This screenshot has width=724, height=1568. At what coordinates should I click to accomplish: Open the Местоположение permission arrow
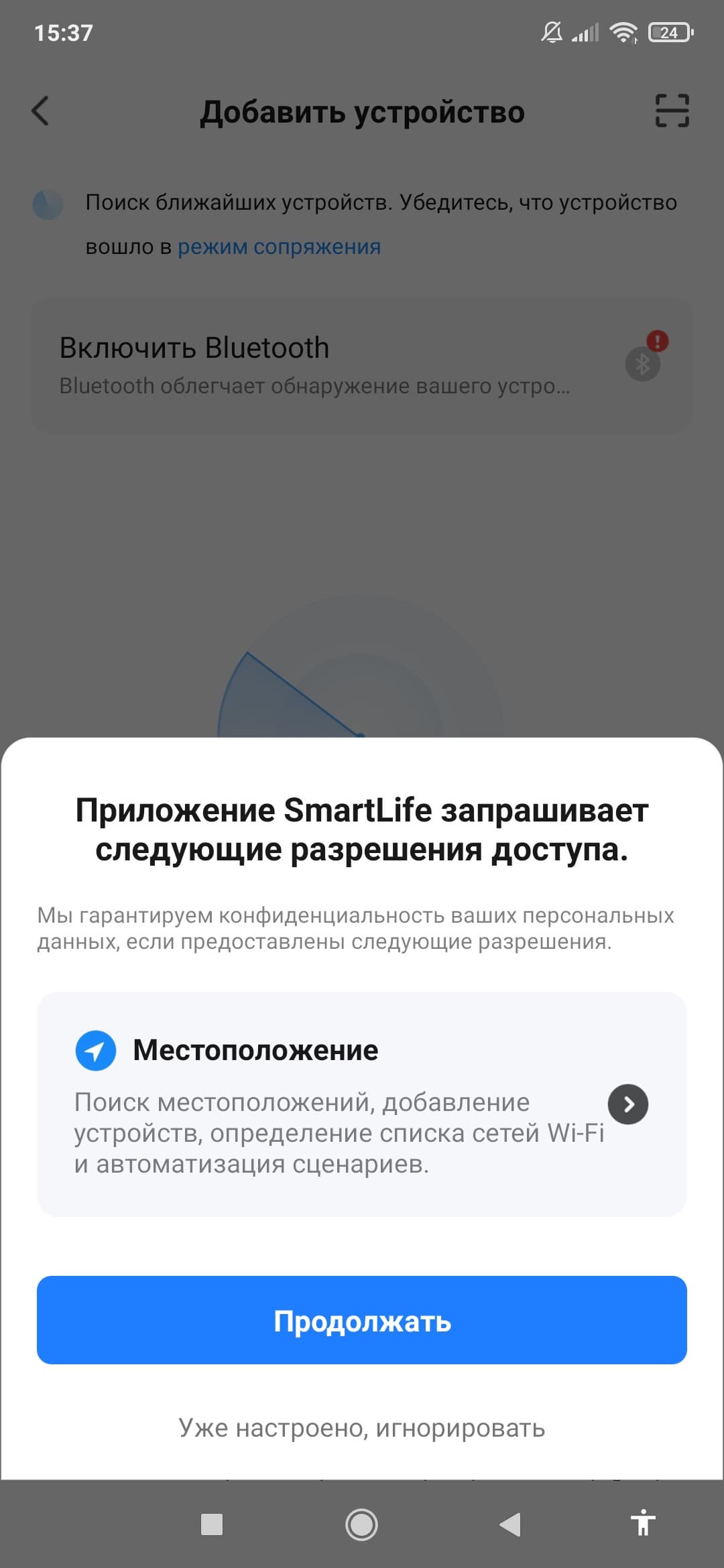627,1104
